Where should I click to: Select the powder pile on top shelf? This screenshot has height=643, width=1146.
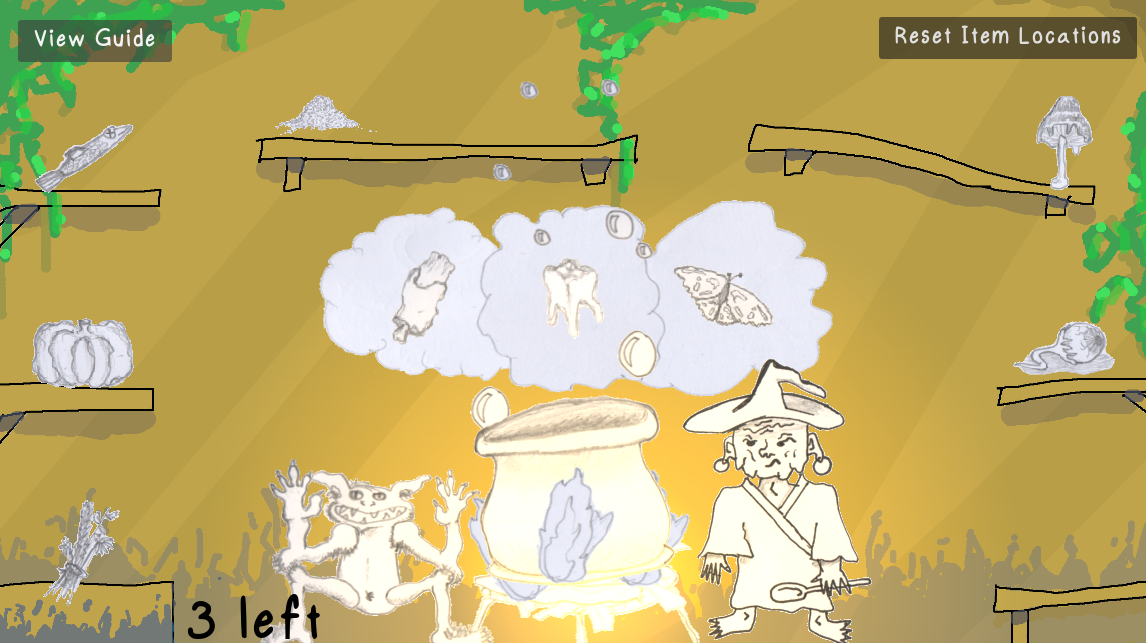click(319, 116)
